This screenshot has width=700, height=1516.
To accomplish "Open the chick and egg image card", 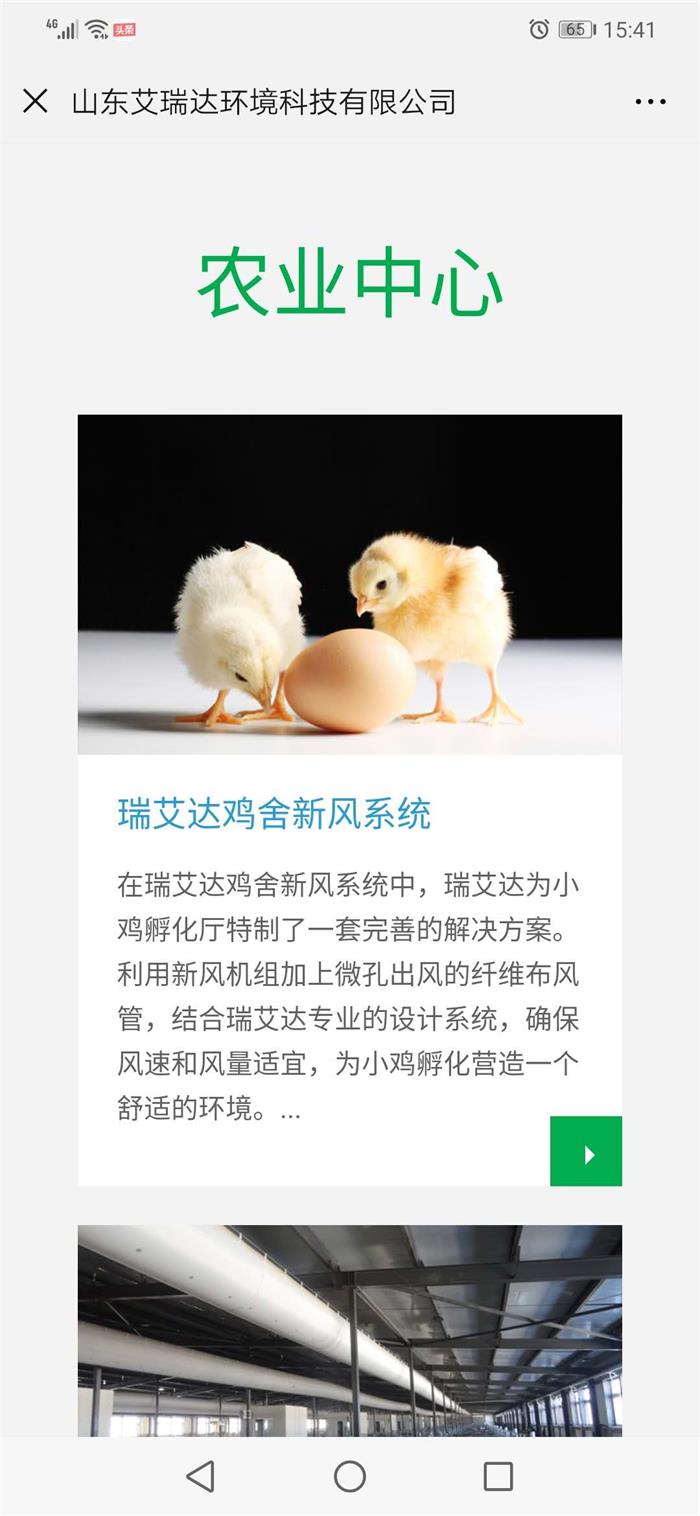I will tap(350, 584).
